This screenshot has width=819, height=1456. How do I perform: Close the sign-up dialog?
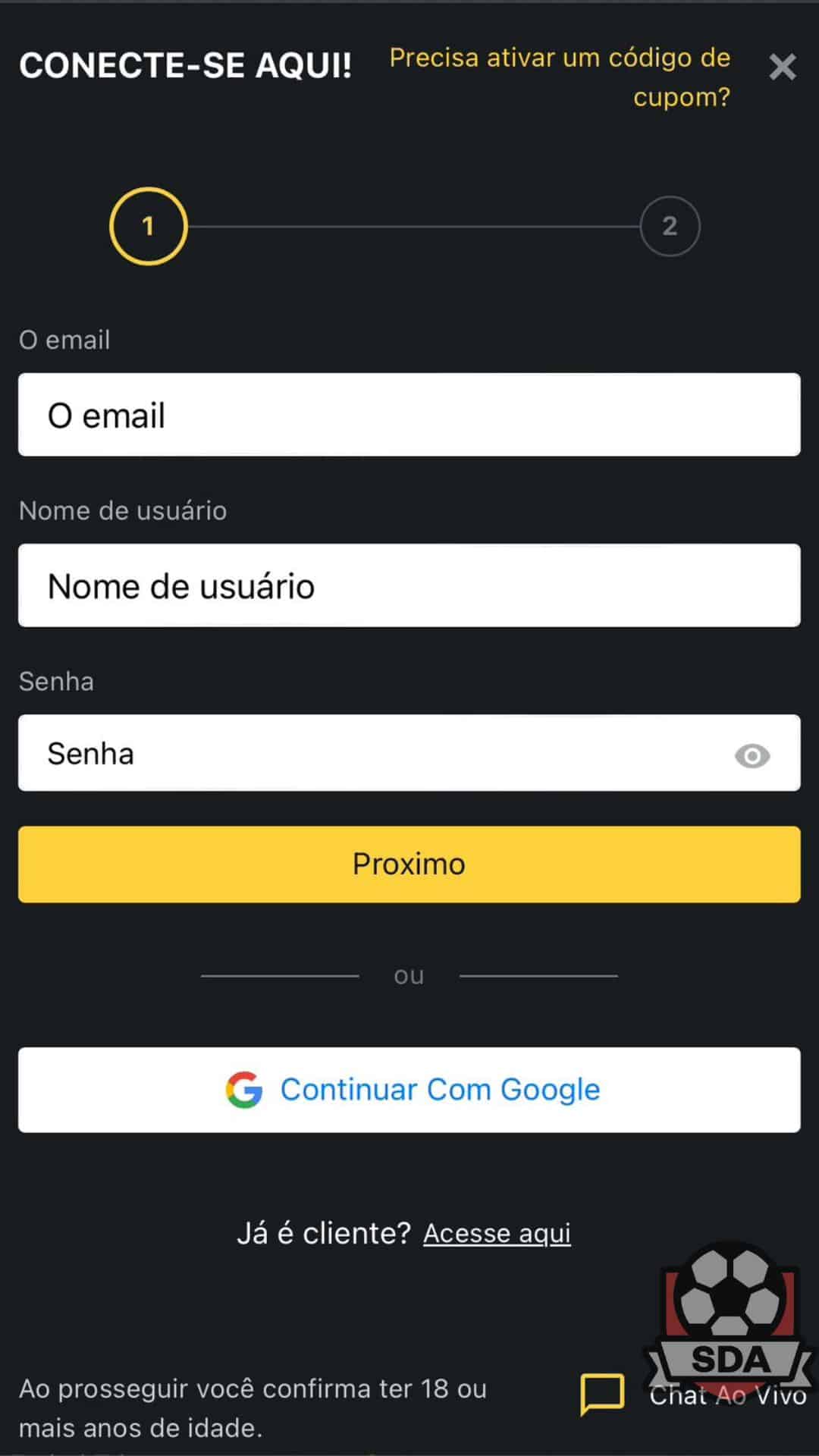[782, 67]
